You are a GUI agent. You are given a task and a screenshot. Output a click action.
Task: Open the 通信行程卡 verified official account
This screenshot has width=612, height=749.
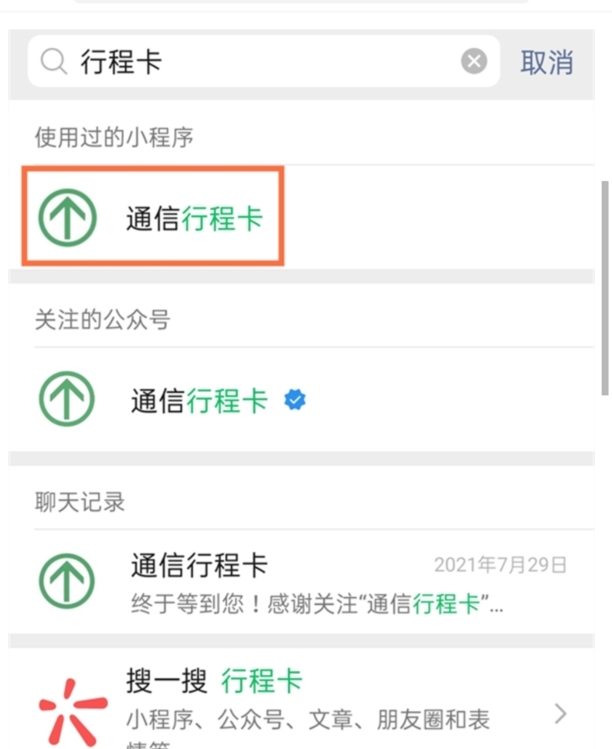pos(200,400)
